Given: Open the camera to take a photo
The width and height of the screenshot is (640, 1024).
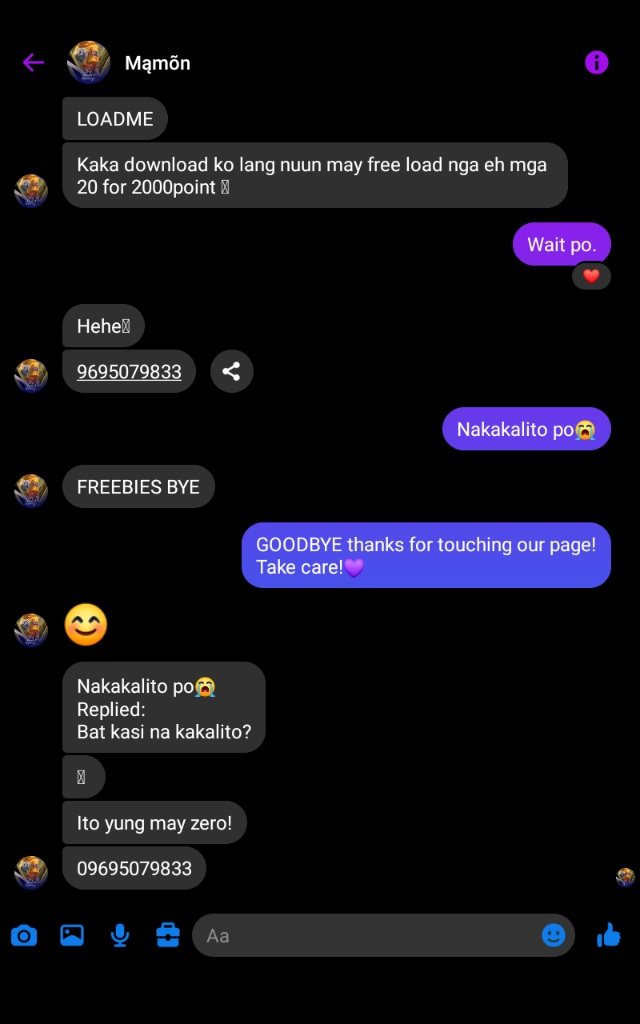Looking at the screenshot, I should (x=24, y=936).
